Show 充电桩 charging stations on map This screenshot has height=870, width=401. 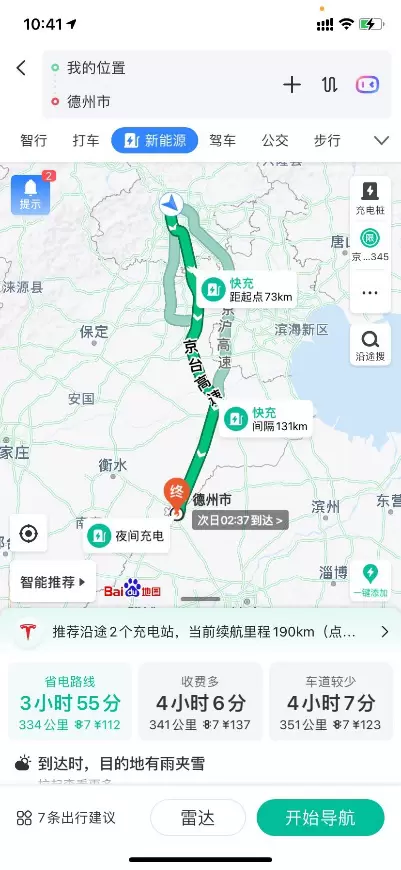coord(370,198)
